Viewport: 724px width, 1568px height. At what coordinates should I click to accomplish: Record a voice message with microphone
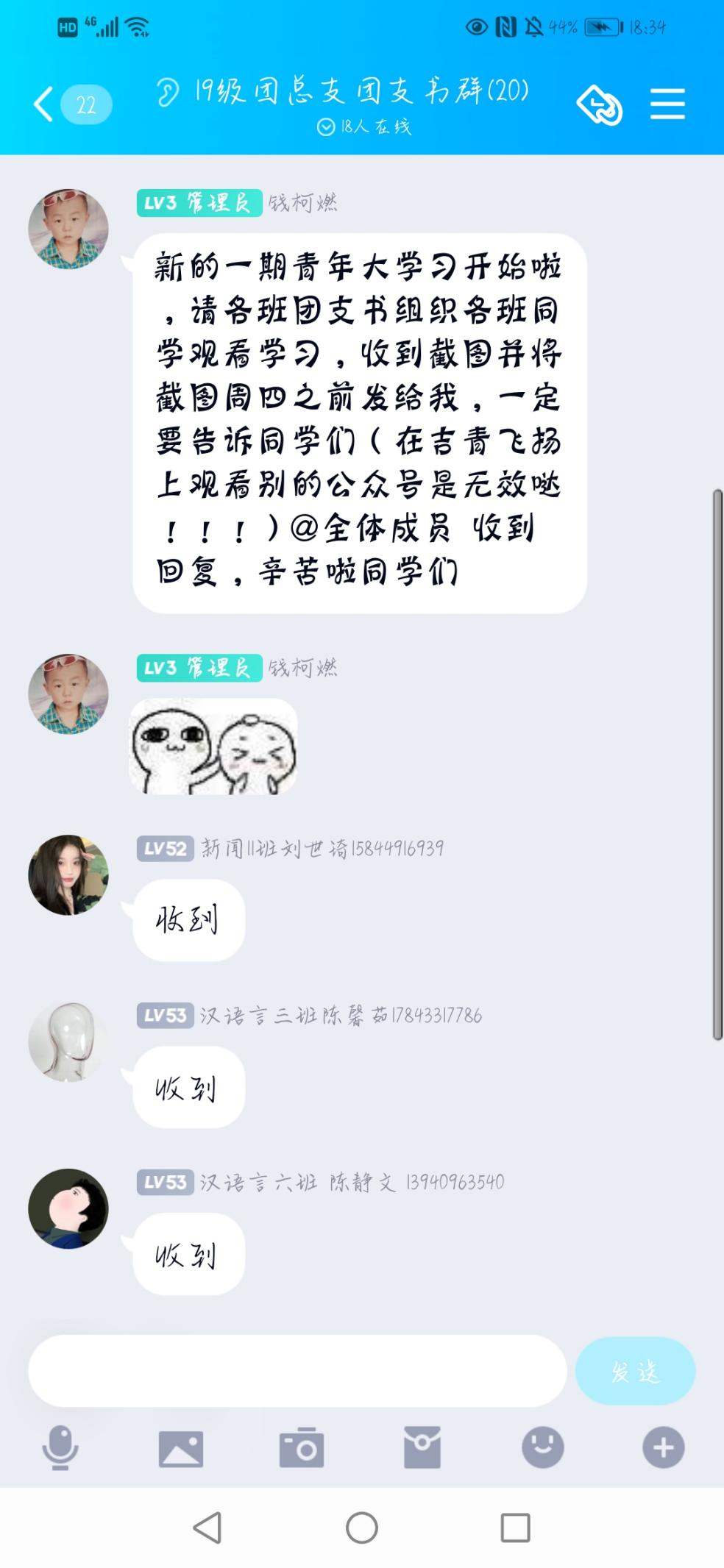click(x=60, y=1447)
